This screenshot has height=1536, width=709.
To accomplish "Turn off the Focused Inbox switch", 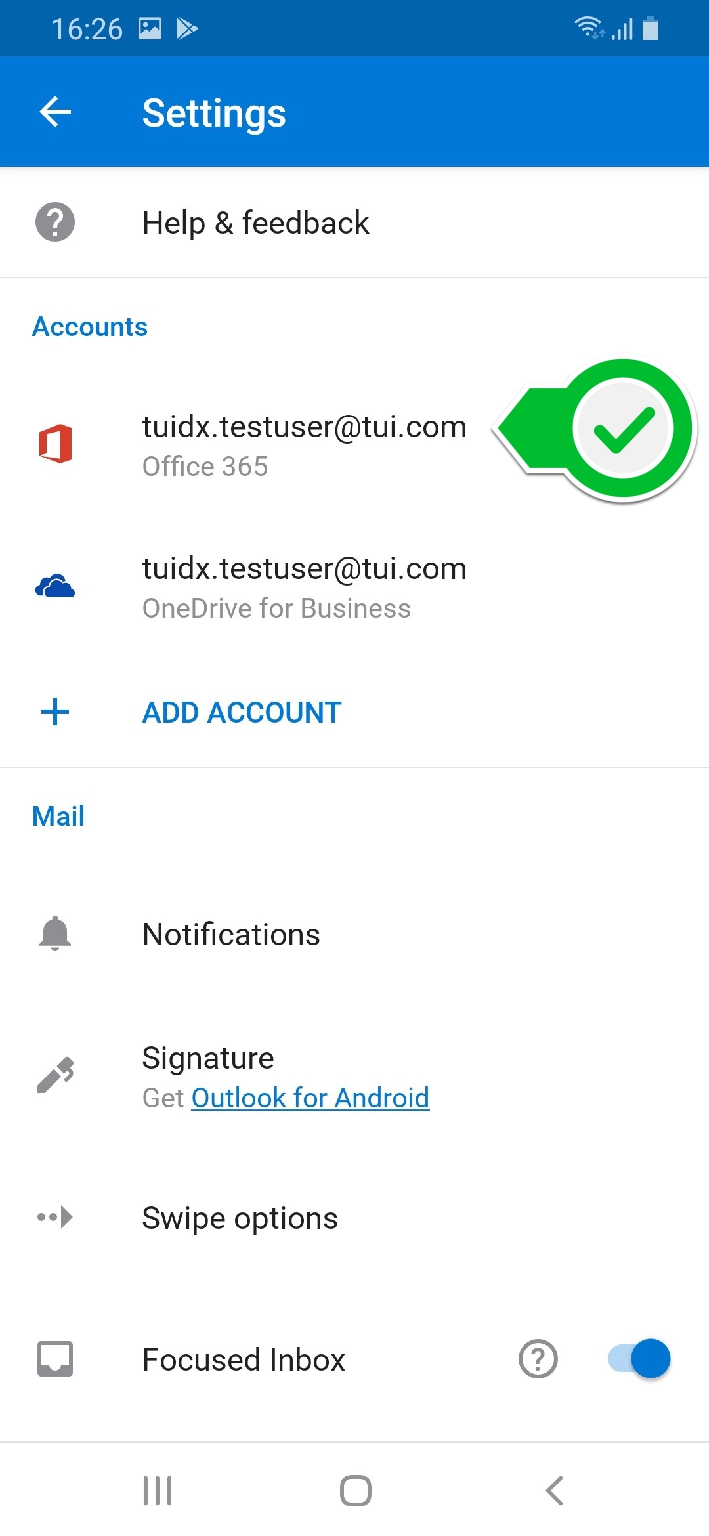I will (x=640, y=1360).
